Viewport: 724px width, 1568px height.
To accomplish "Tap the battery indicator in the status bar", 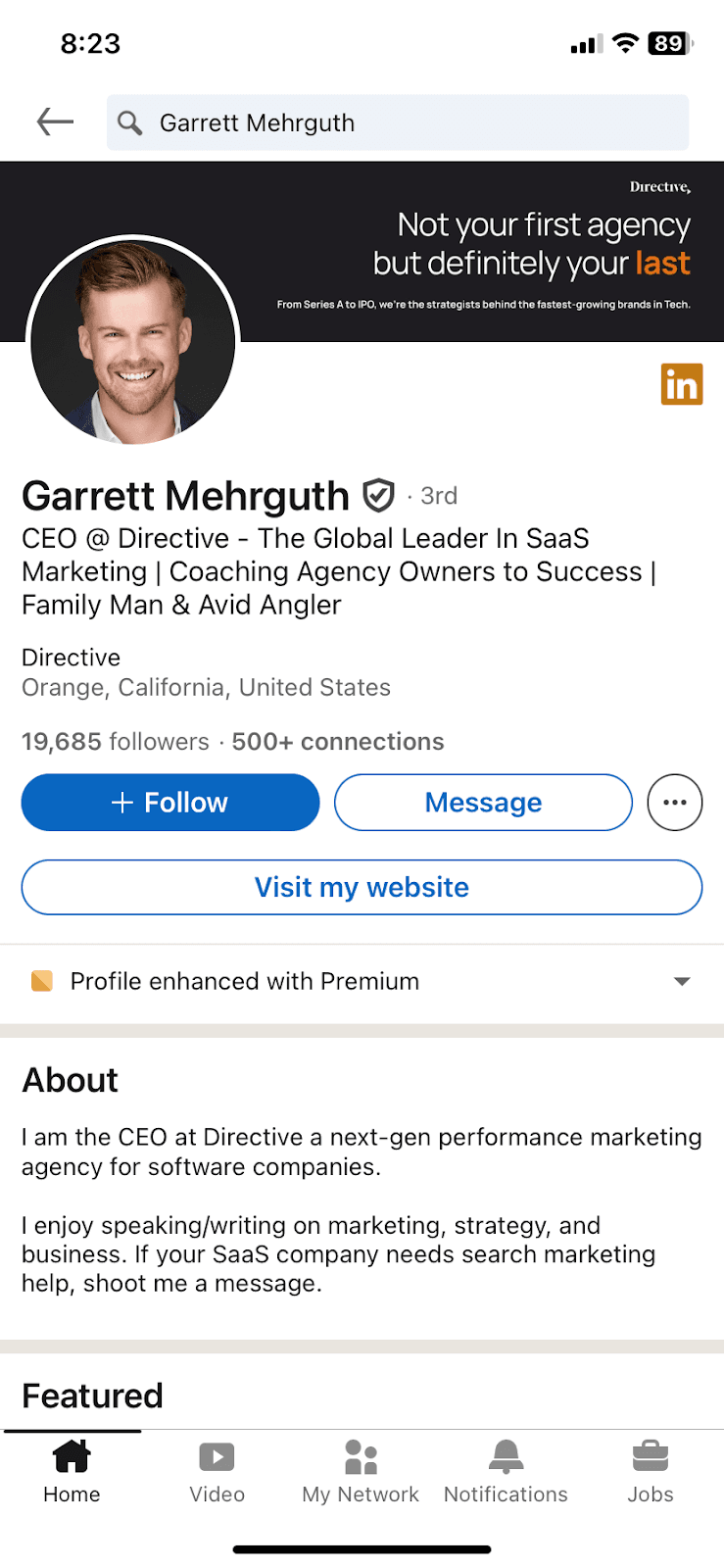I will coord(669,43).
